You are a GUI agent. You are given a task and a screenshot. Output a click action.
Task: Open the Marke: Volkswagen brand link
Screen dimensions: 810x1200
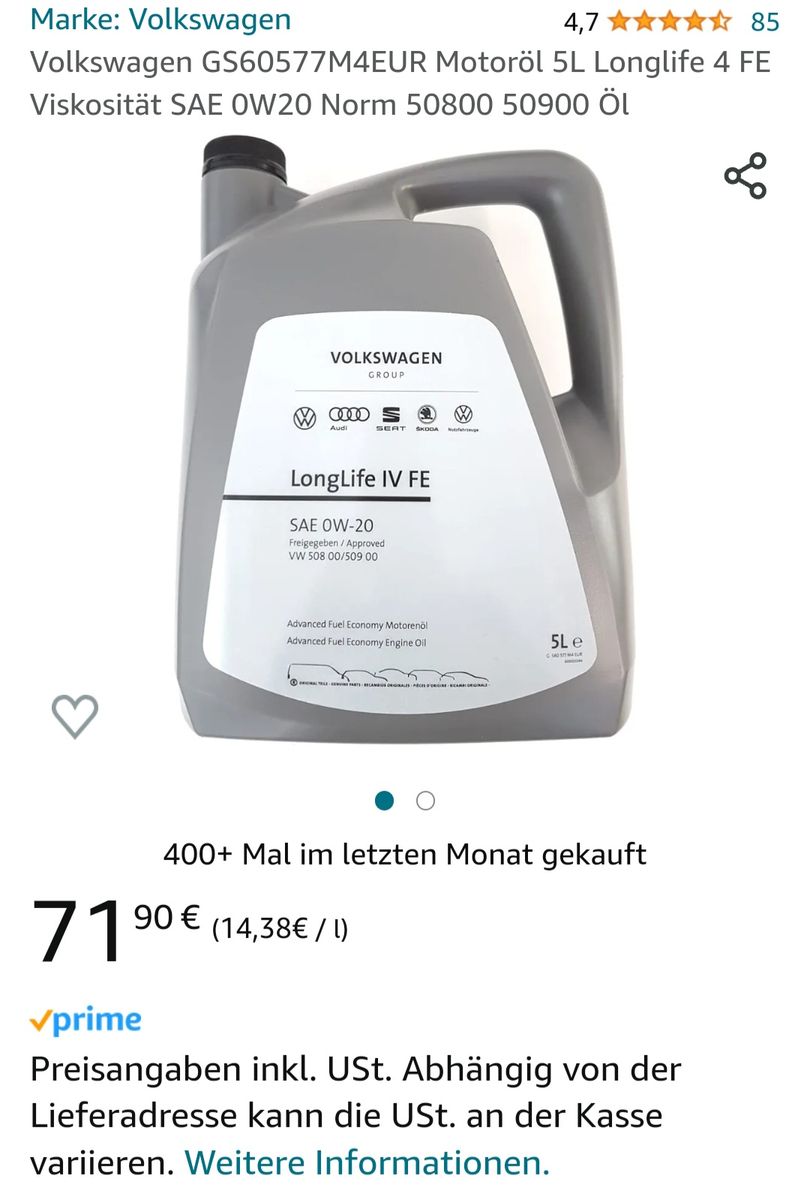[160, 19]
